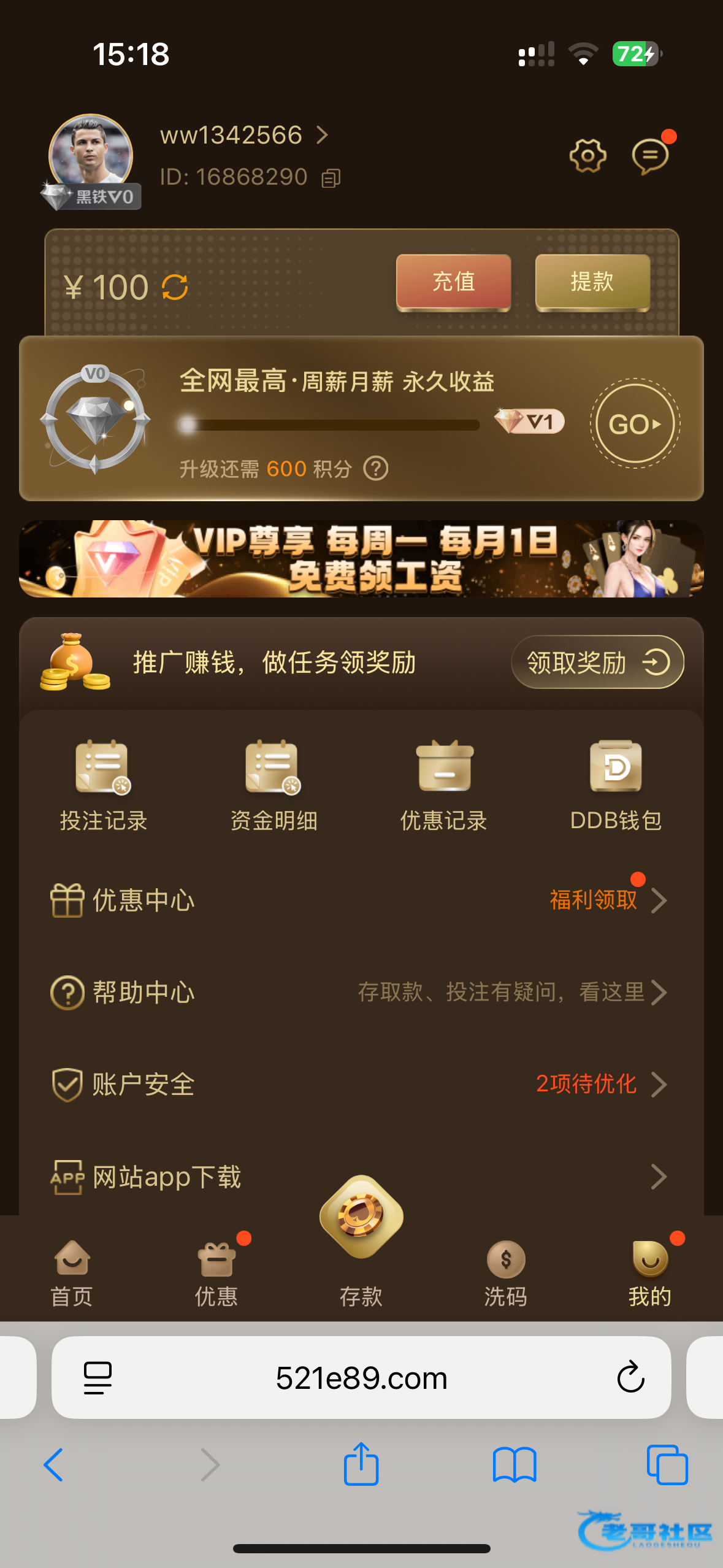Switch to the 首页 home tab

coord(72,1273)
